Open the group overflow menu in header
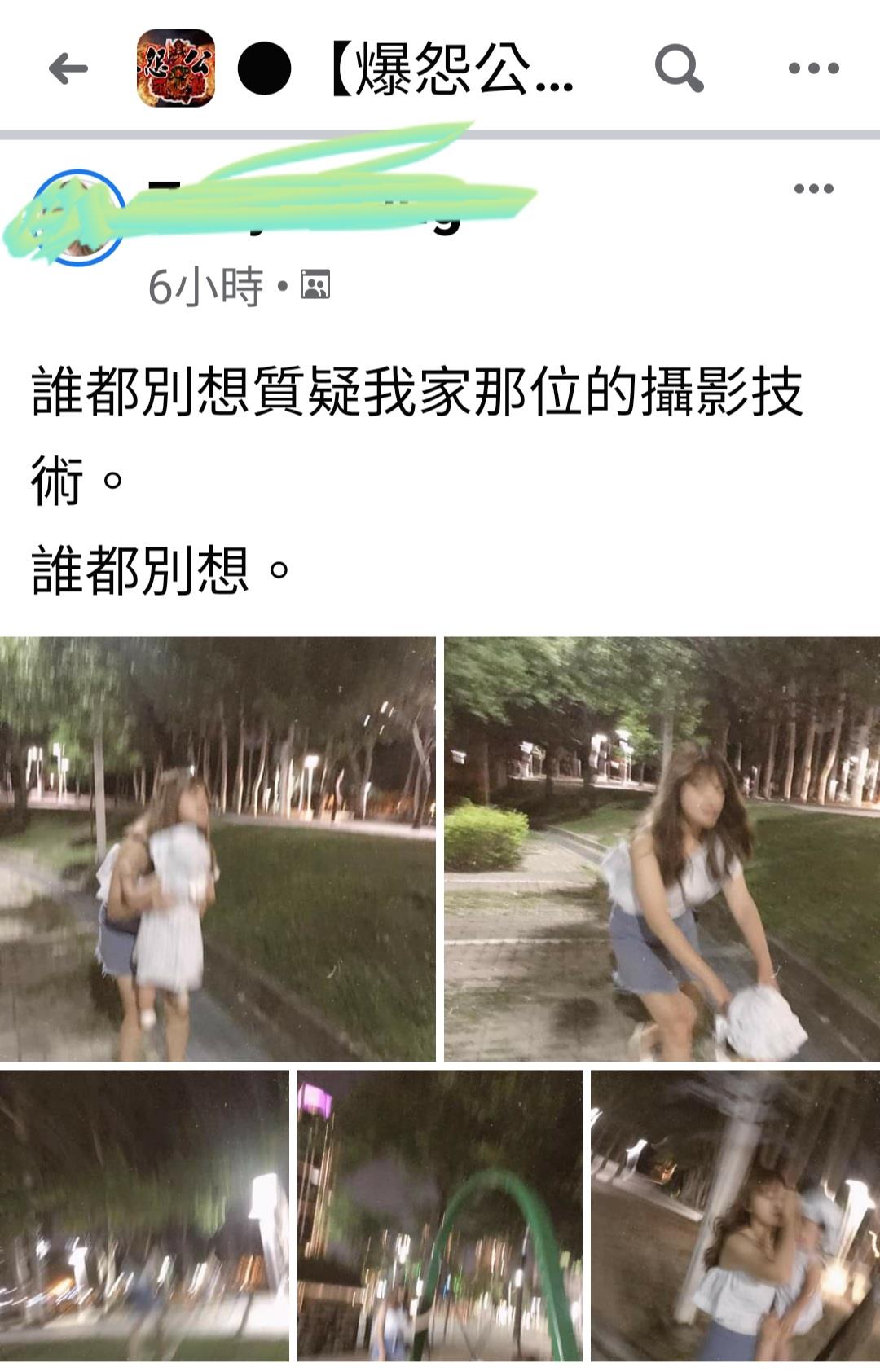The width and height of the screenshot is (880, 1372). click(813, 68)
